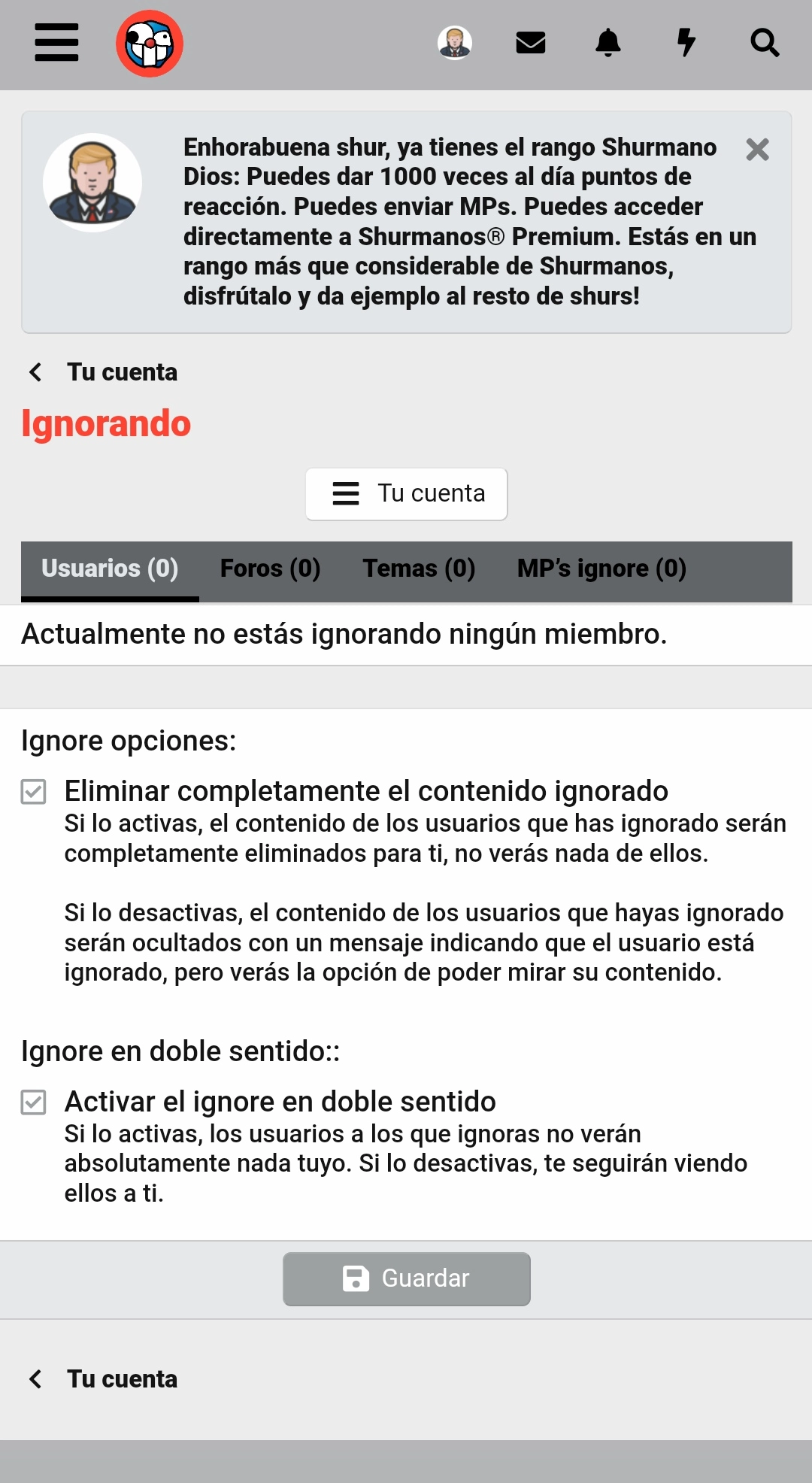Go back to Tu cuenta at the top
Viewport: 812px width, 1483px height.
pos(103,372)
